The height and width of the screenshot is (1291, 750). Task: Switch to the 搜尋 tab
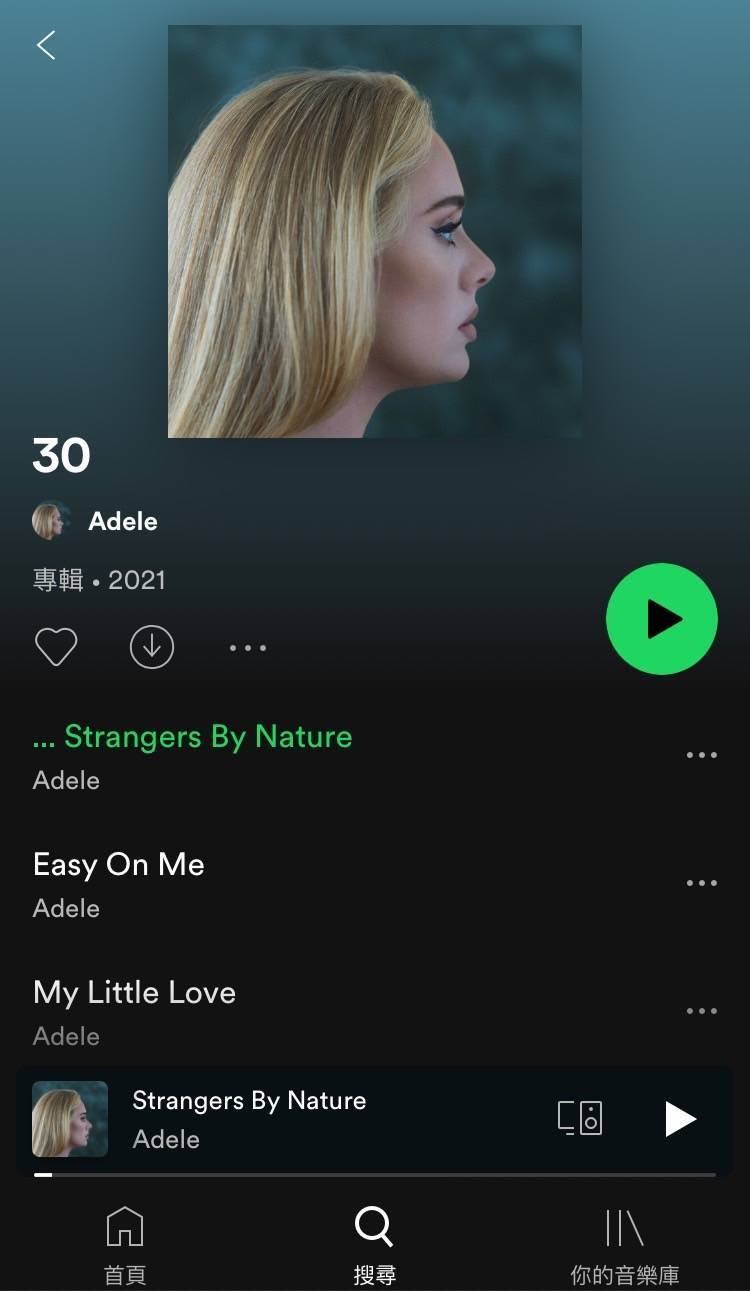coord(375,1246)
